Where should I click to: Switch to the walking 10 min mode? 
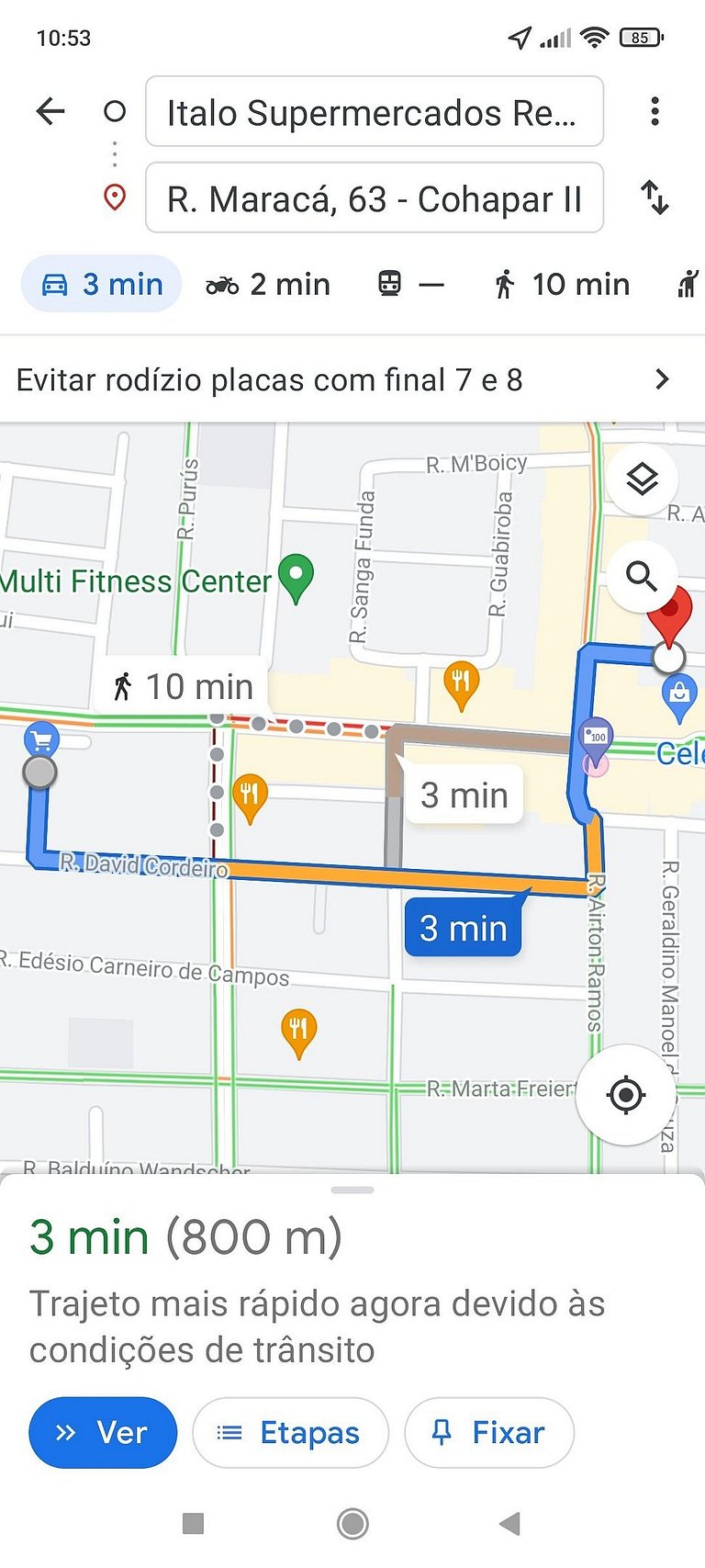pos(561,285)
